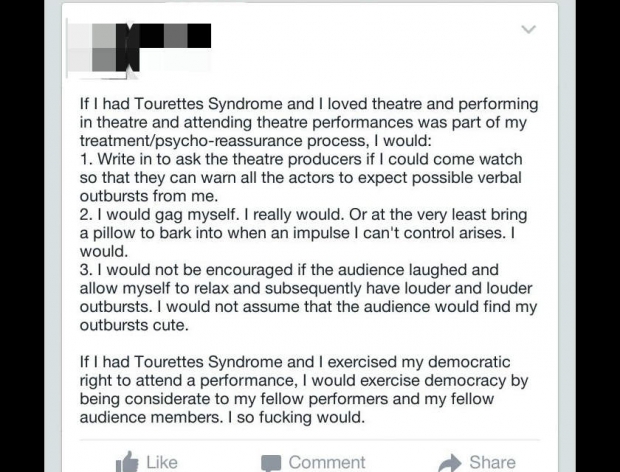Open the post options chevron
The height and width of the screenshot is (472, 620).
coord(530,31)
